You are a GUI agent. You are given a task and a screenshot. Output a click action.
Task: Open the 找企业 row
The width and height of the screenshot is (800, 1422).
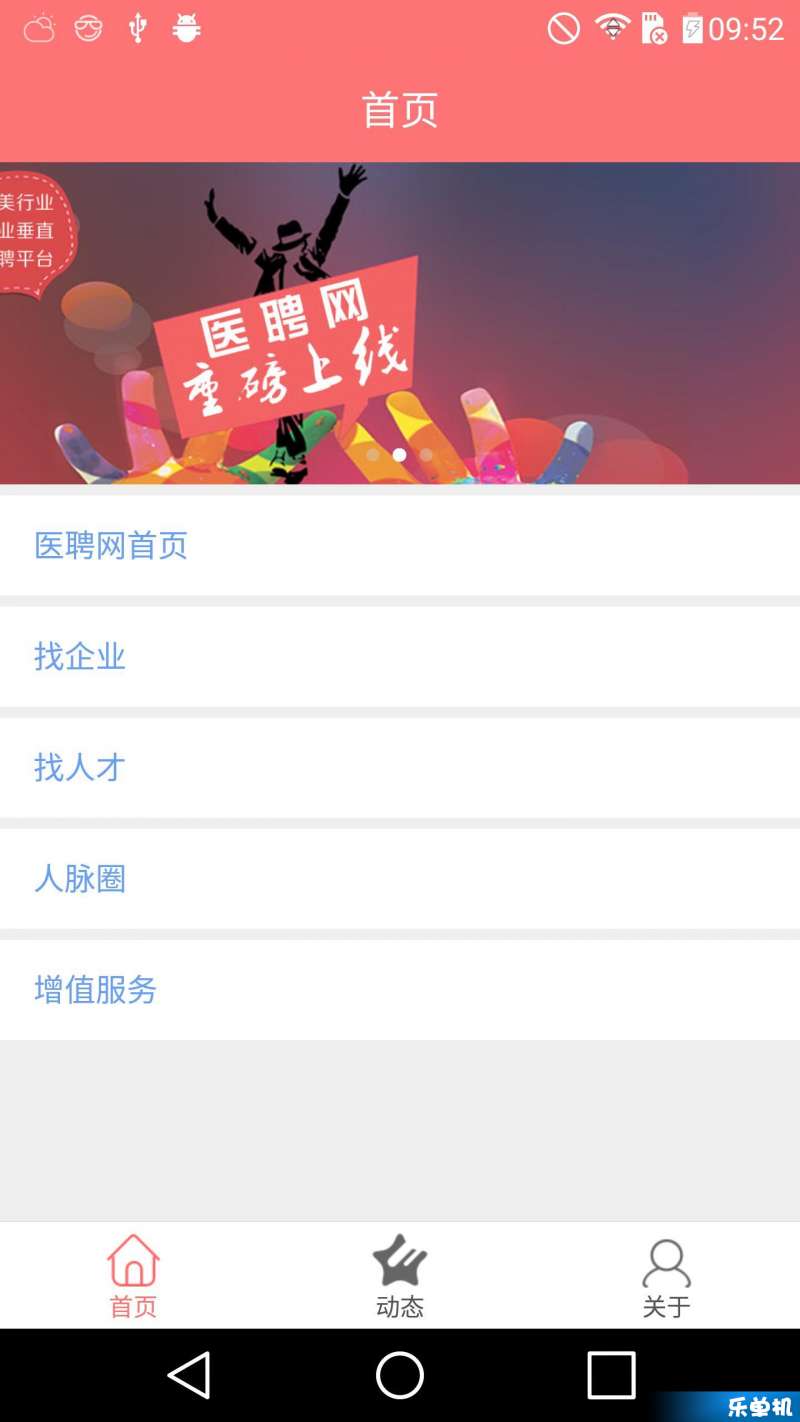[400, 657]
